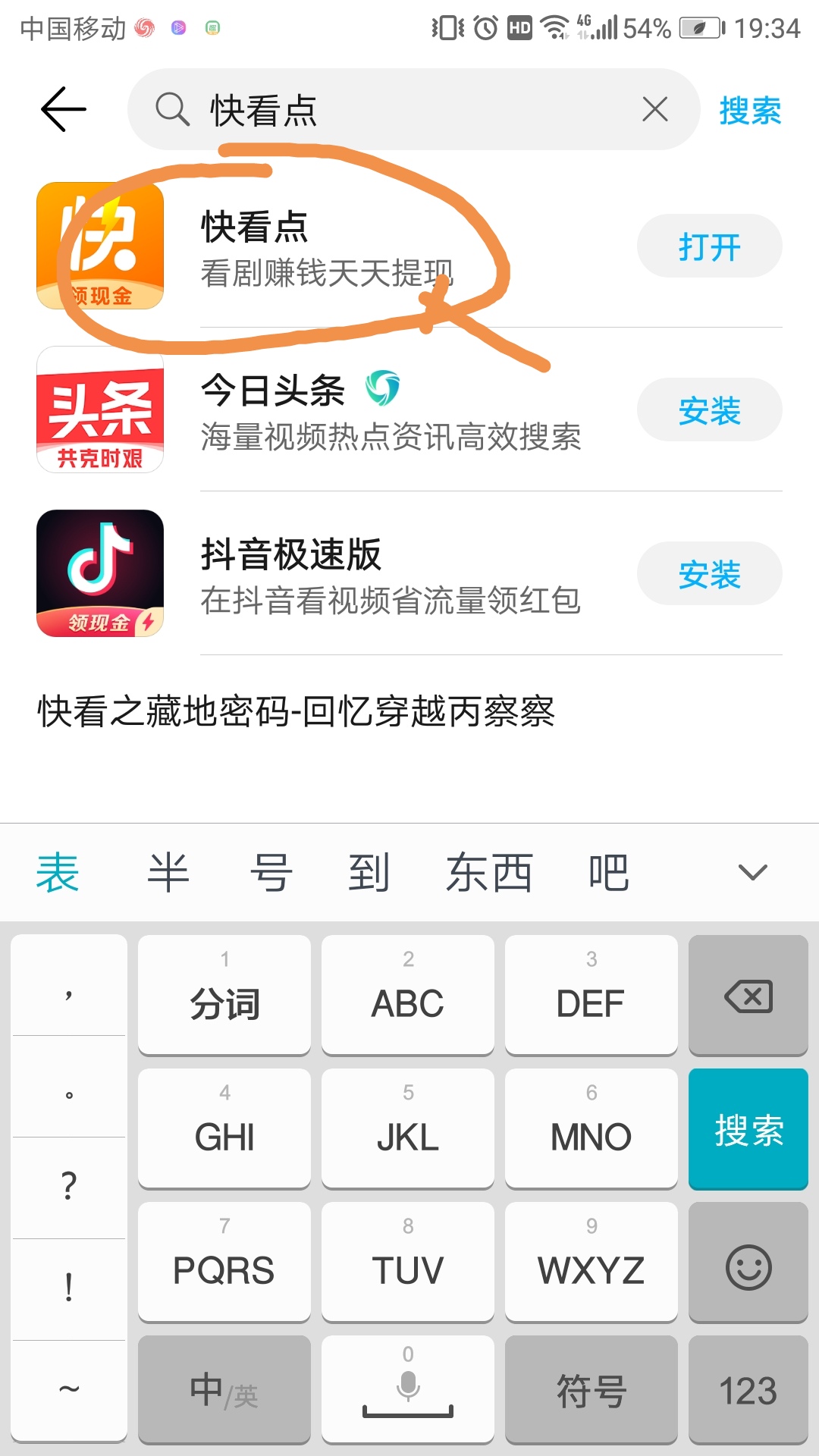The height and width of the screenshot is (1456, 819).
Task: Choose the candidate word 表
Action: pos(58,872)
